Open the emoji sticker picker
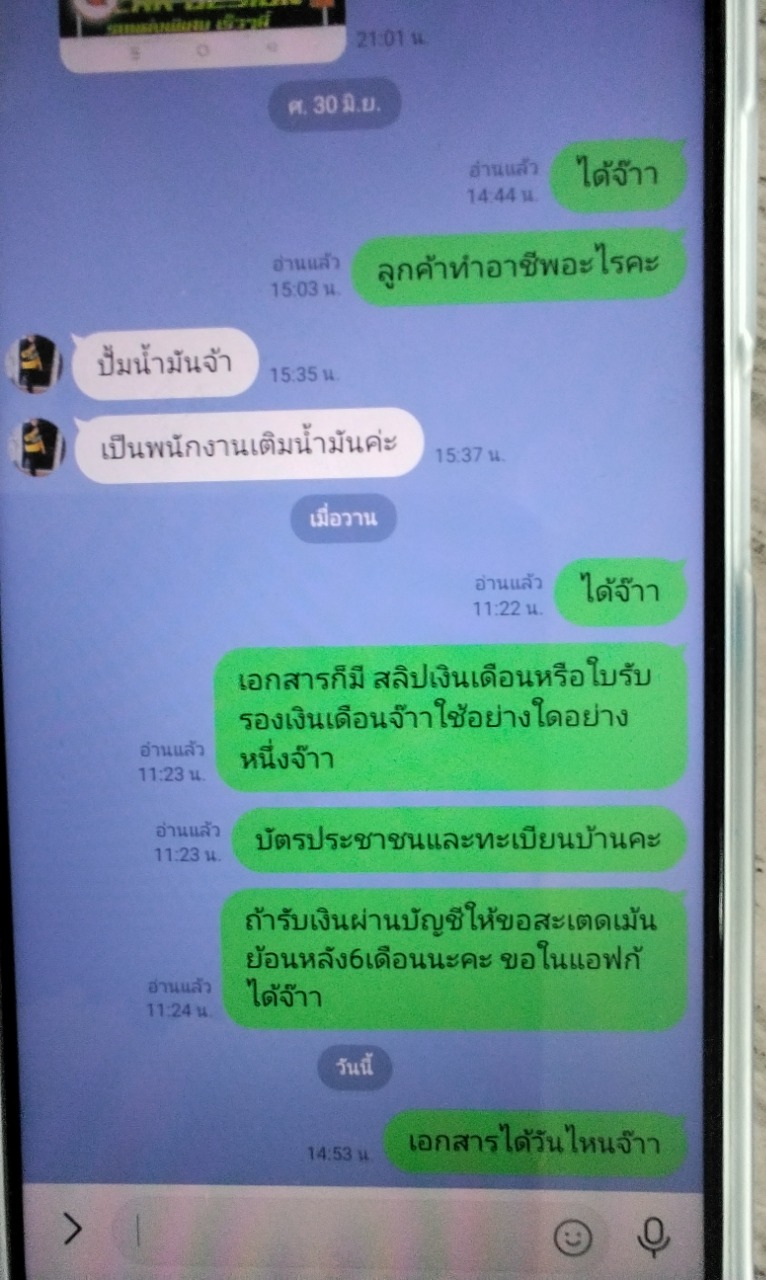The width and height of the screenshot is (766, 1280). click(x=573, y=1237)
